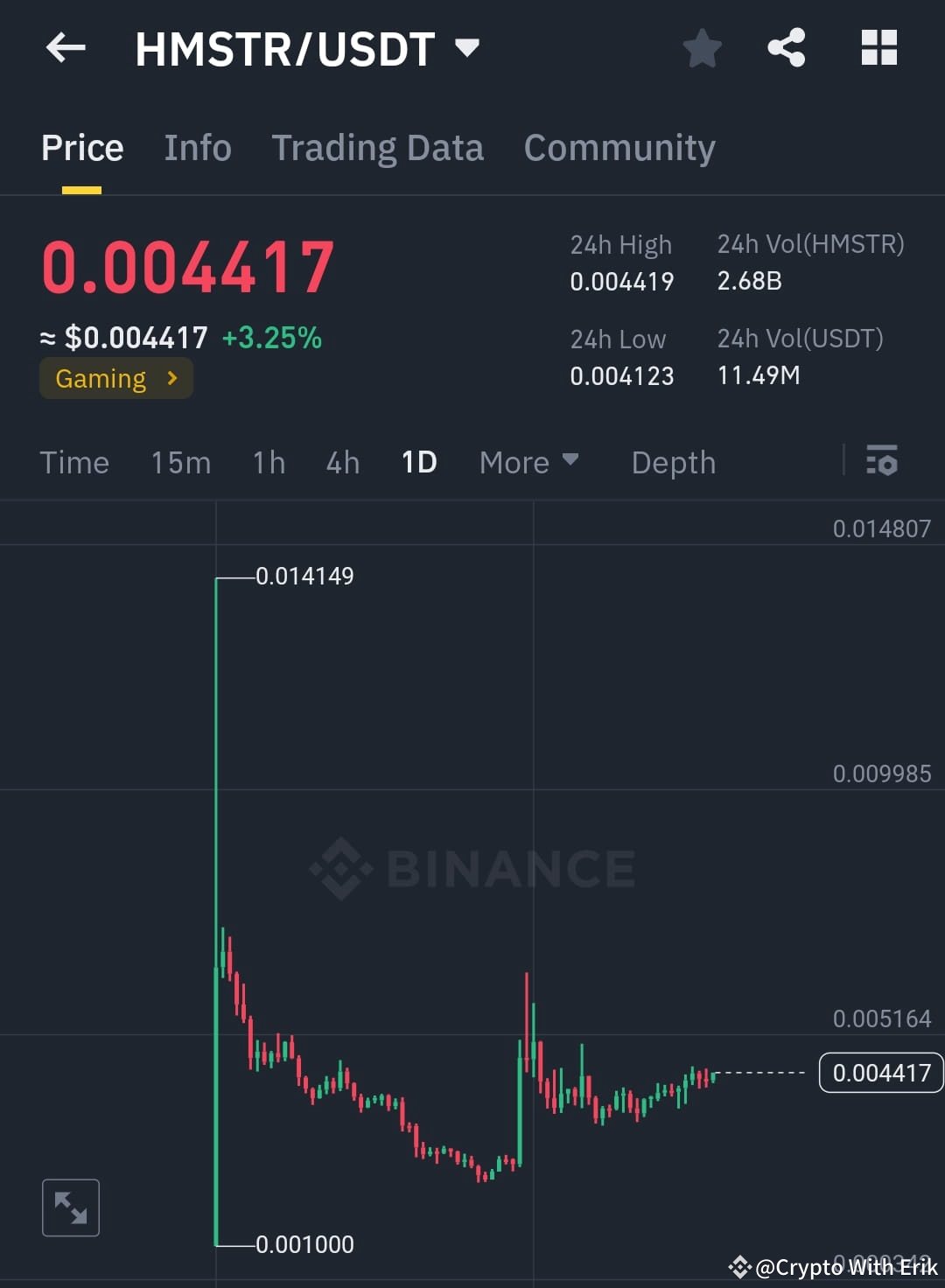Viewport: 945px width, 1288px height.
Task: Open the grid layout menu
Action: coord(878,48)
